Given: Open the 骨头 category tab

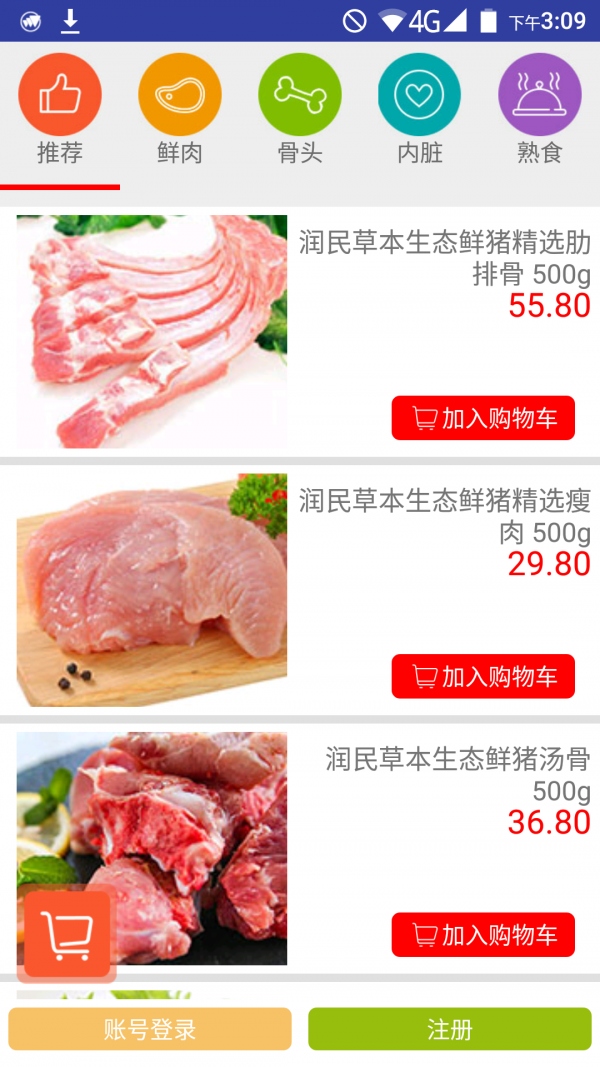Looking at the screenshot, I should (300, 110).
